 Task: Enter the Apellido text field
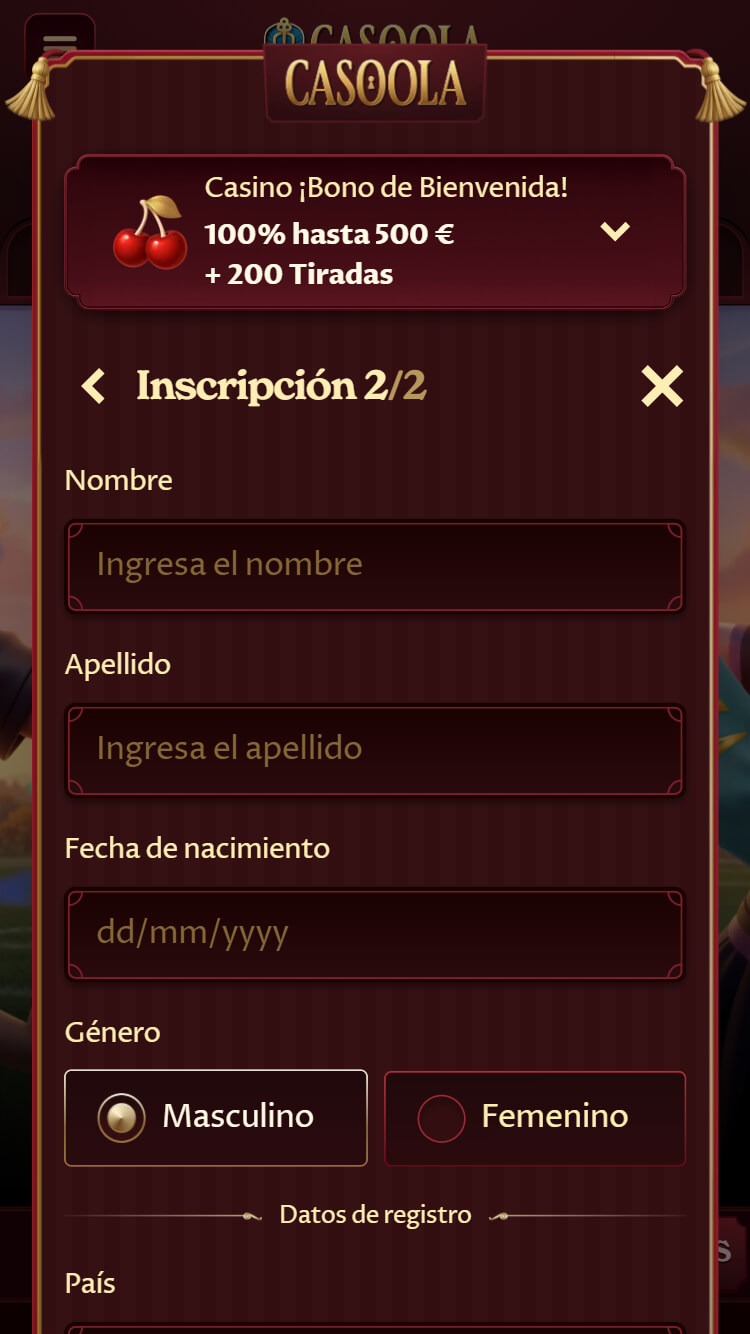coord(375,749)
